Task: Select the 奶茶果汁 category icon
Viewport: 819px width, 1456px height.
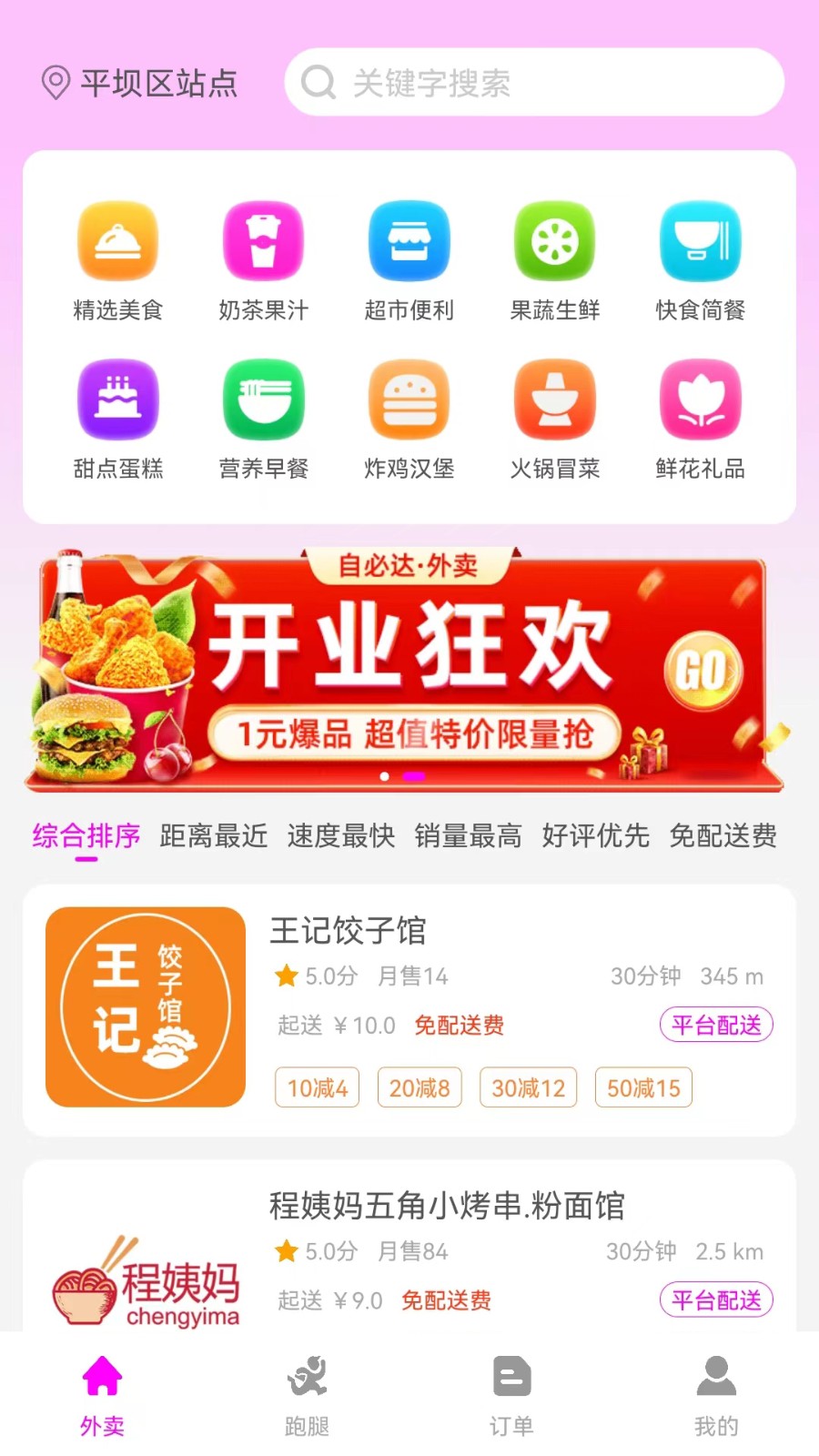Action: (x=263, y=242)
